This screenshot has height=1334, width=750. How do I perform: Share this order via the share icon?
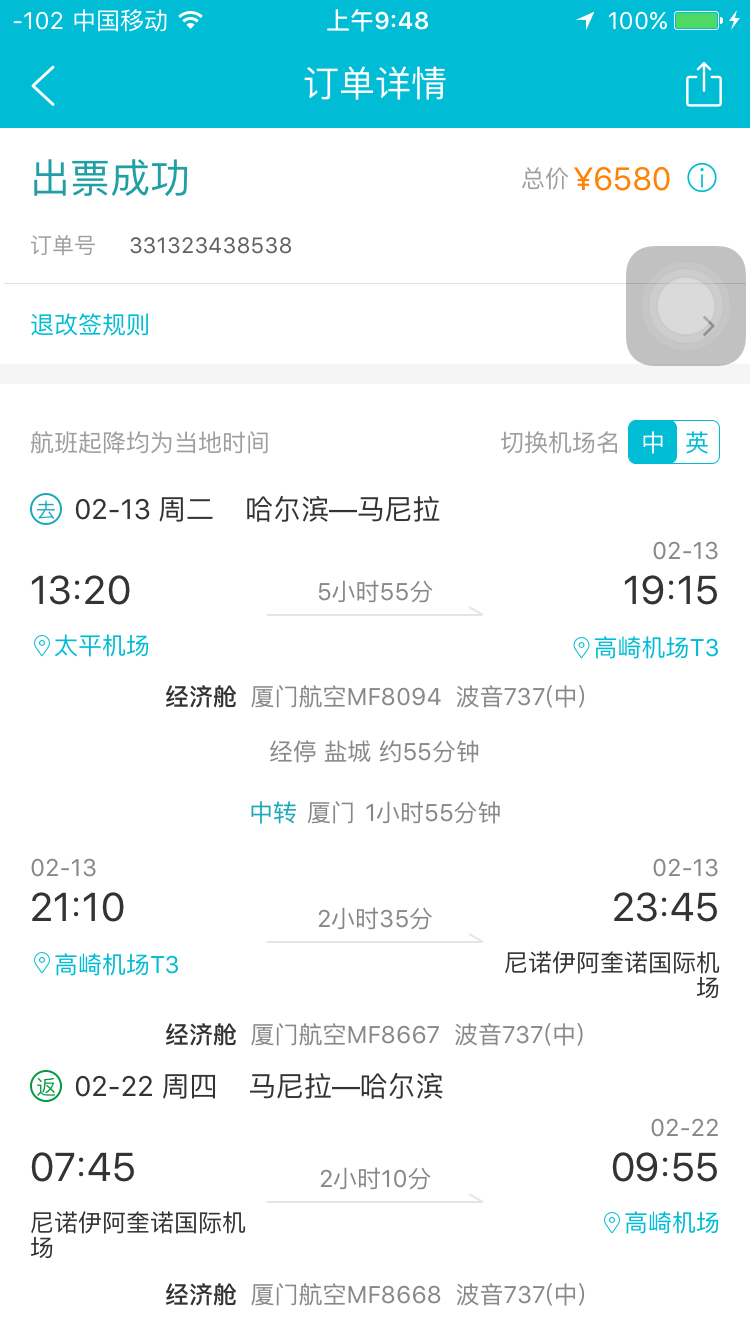tap(704, 85)
